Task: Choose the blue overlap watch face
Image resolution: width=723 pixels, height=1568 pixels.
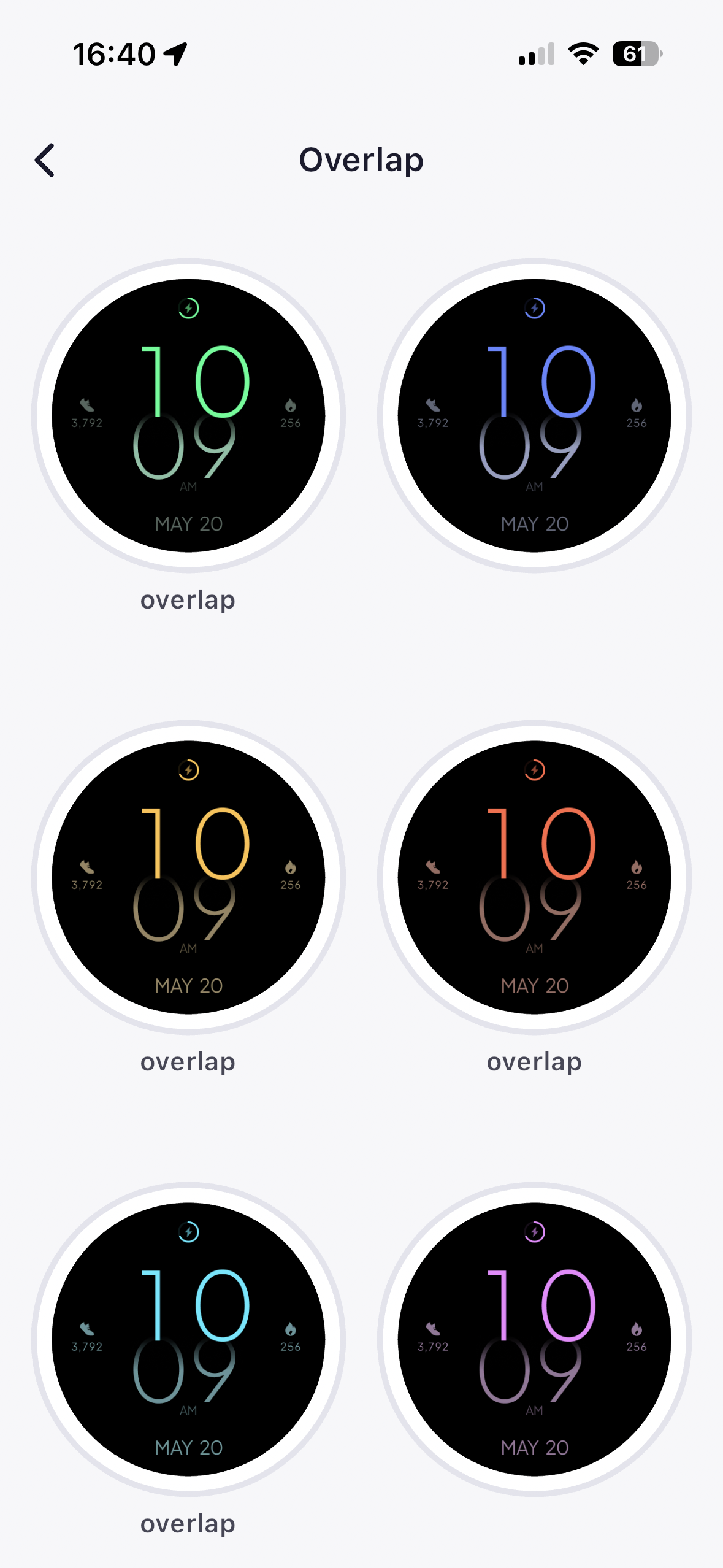Action: pyautogui.click(x=534, y=416)
